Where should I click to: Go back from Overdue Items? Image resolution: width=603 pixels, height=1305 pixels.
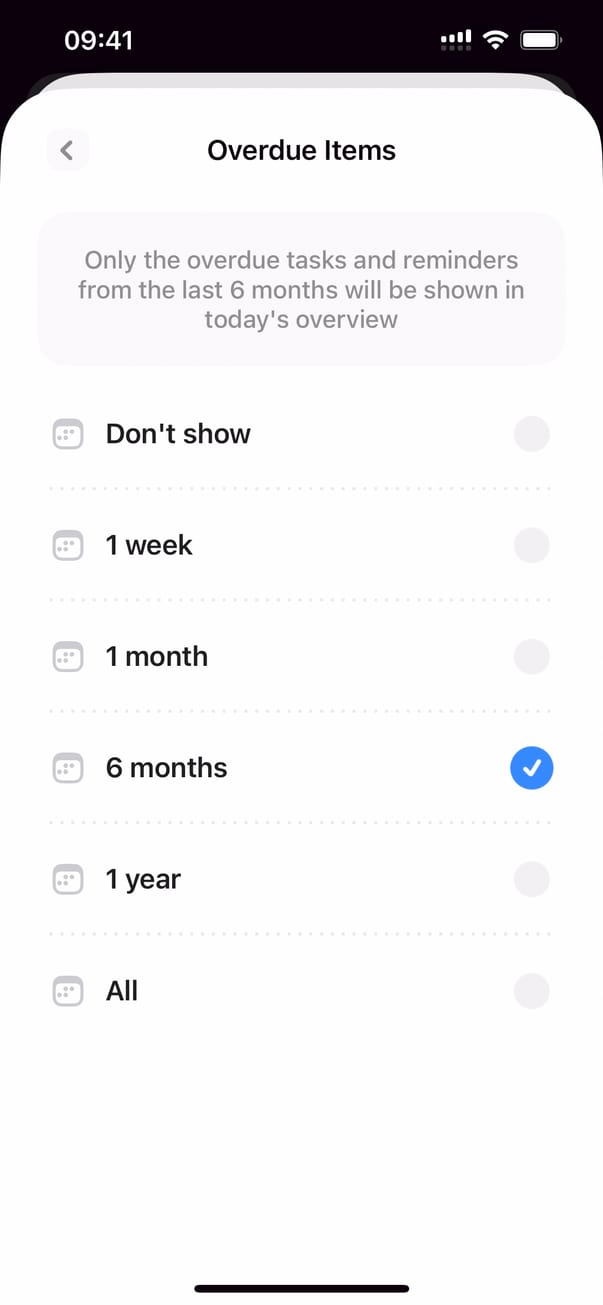coord(67,151)
